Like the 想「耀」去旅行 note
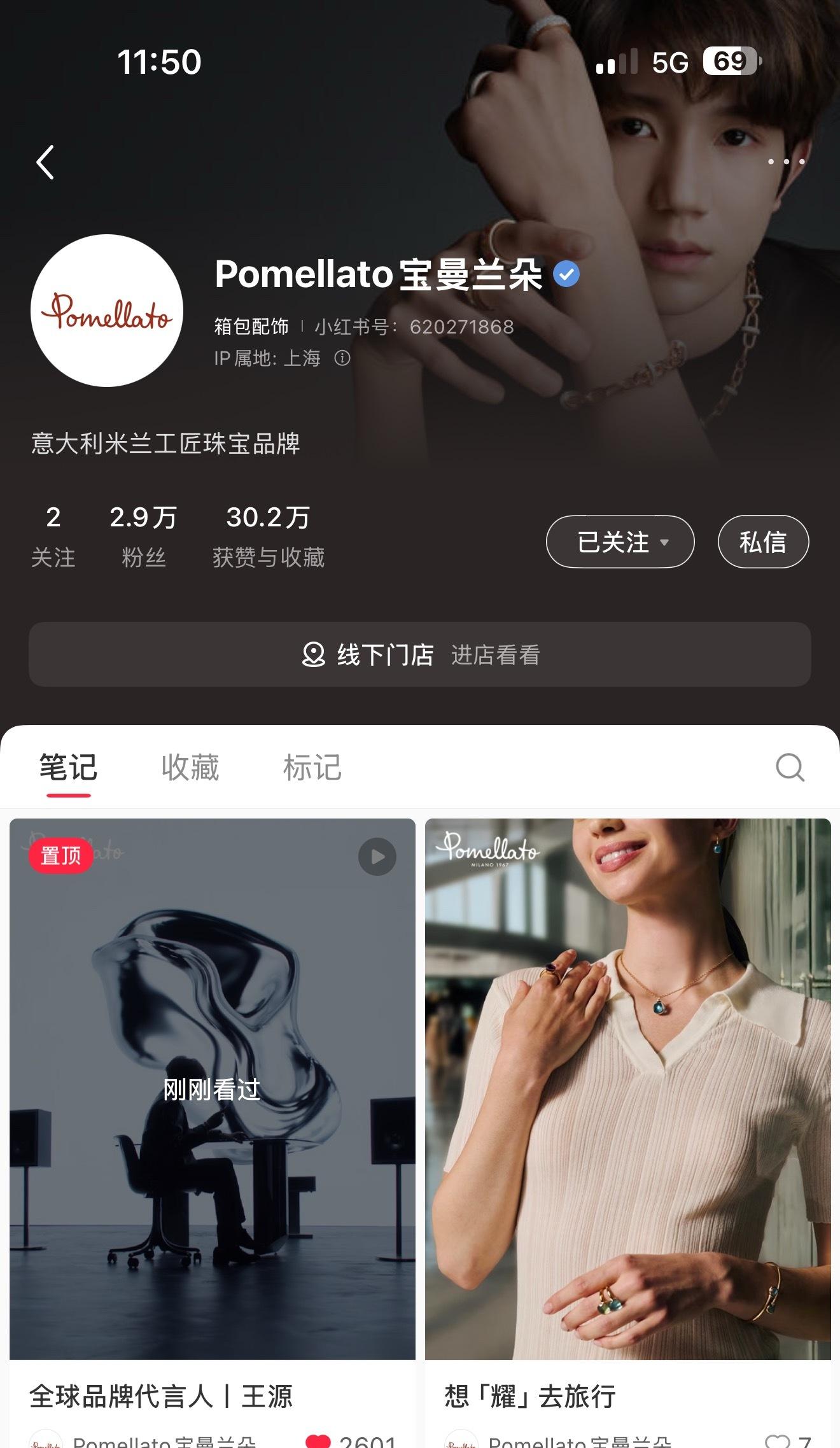This screenshot has height=1448, width=840. point(777,1440)
